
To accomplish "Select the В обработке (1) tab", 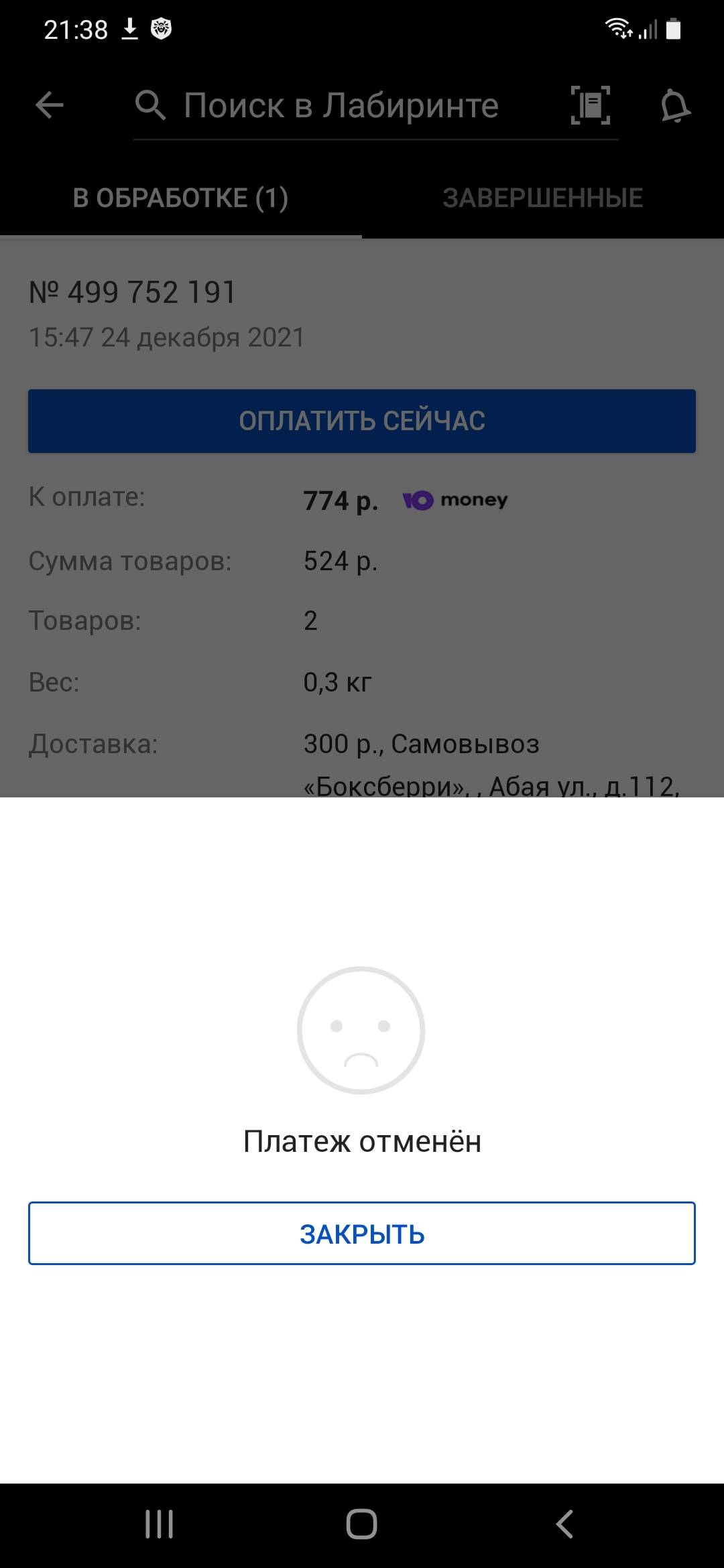I will (181, 198).
